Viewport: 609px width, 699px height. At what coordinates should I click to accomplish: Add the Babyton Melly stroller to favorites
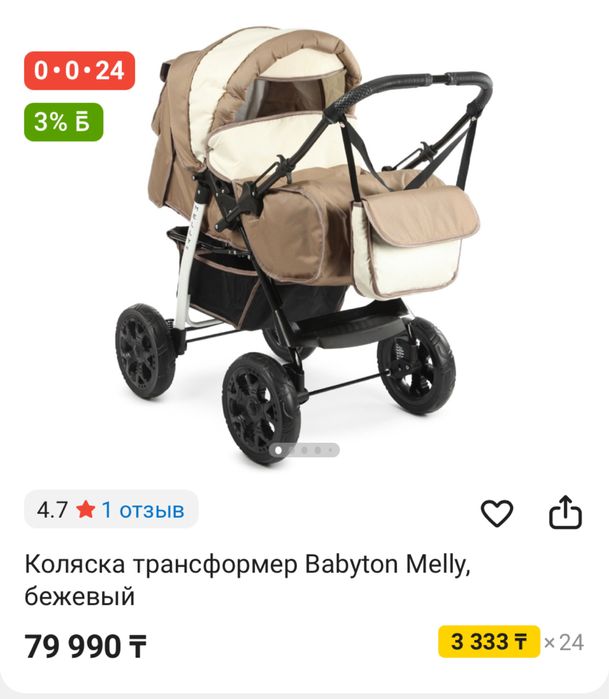click(x=497, y=513)
